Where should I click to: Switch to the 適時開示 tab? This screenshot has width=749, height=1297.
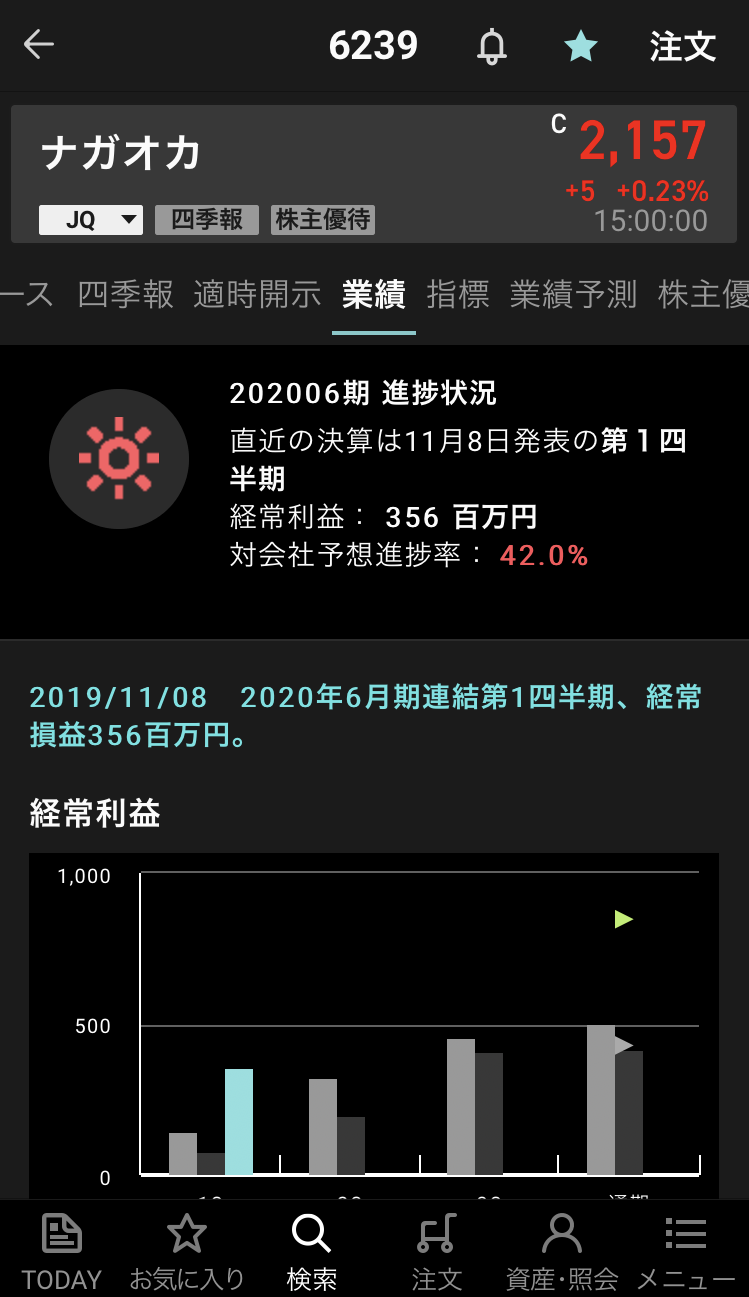tap(257, 294)
